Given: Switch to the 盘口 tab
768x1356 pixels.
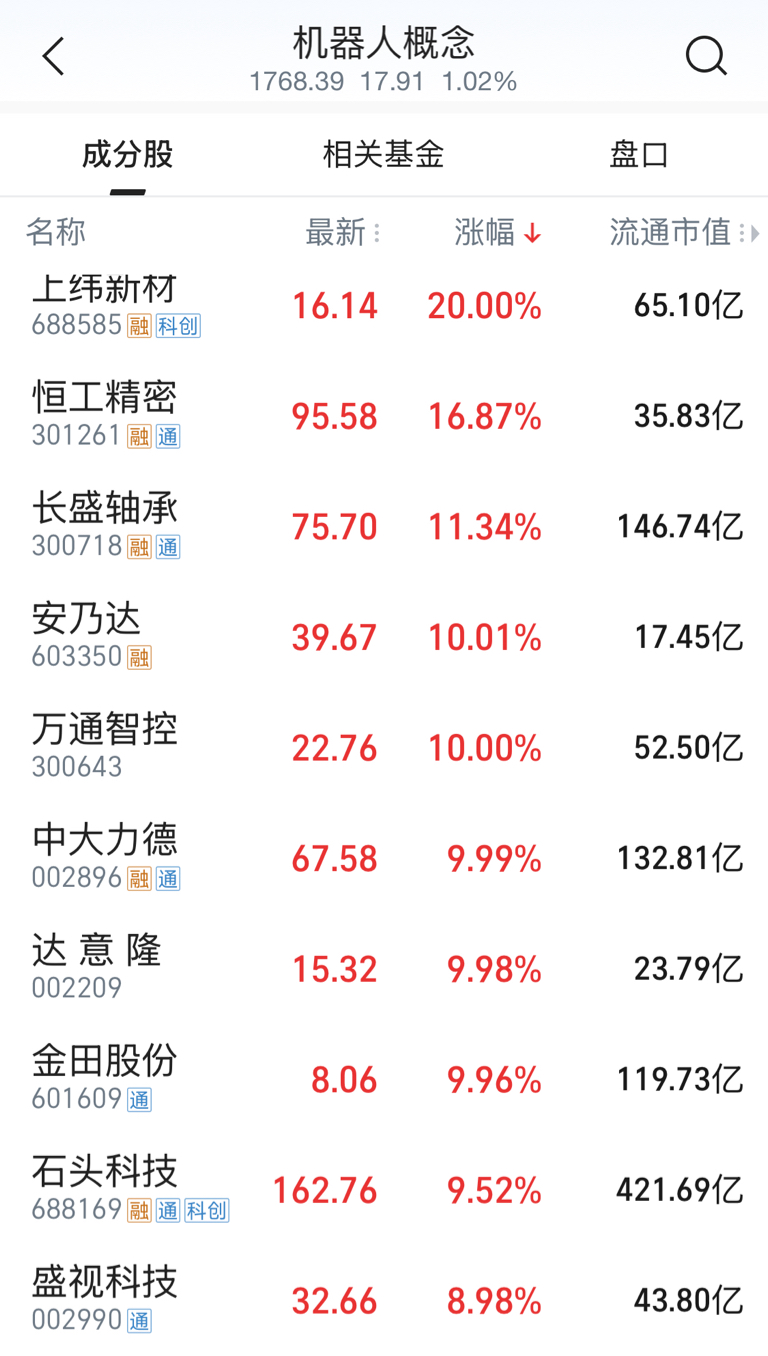Looking at the screenshot, I should point(639,155).
